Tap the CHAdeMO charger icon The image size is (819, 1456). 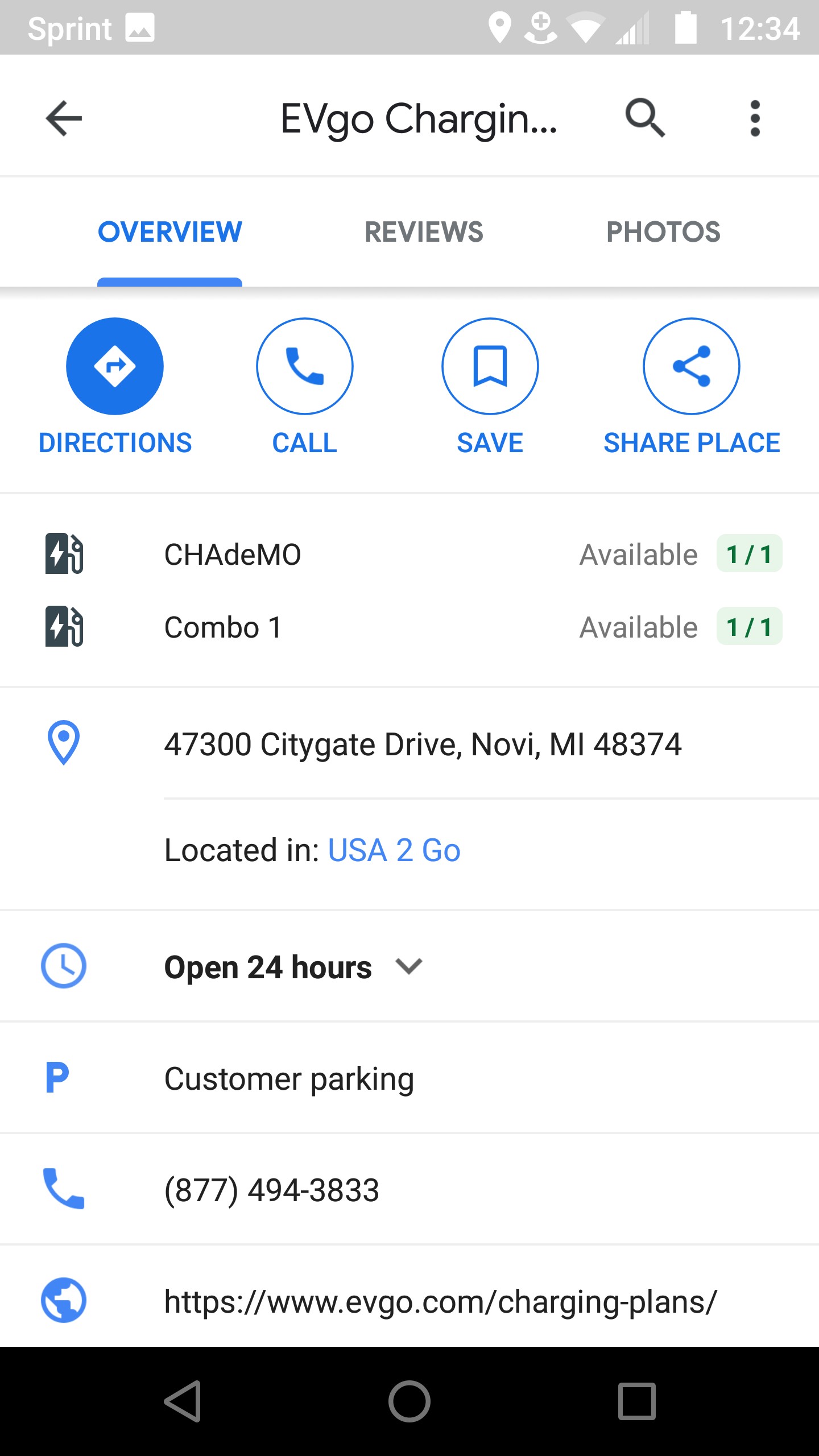click(64, 554)
